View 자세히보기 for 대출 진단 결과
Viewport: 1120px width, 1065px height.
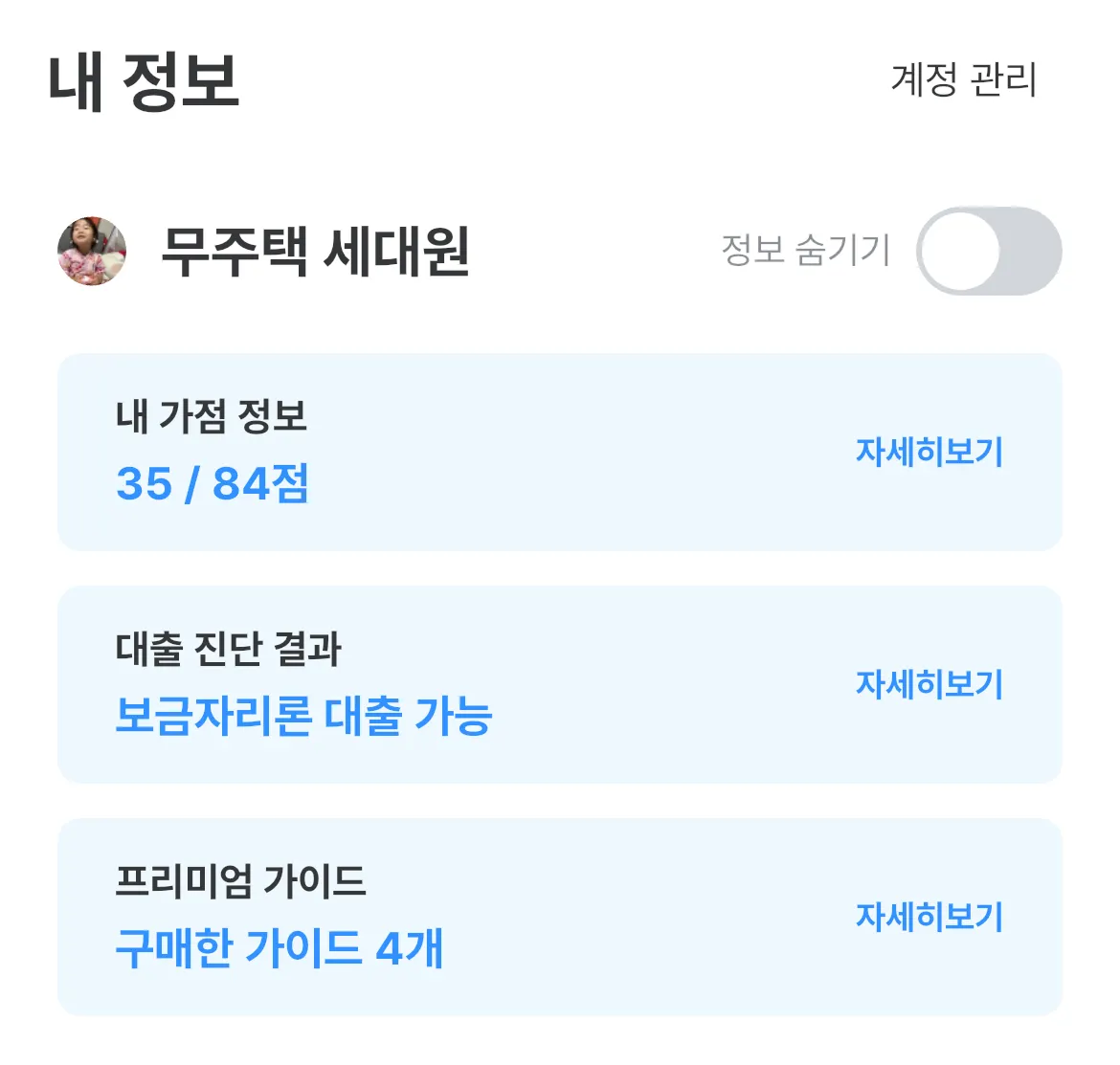929,684
